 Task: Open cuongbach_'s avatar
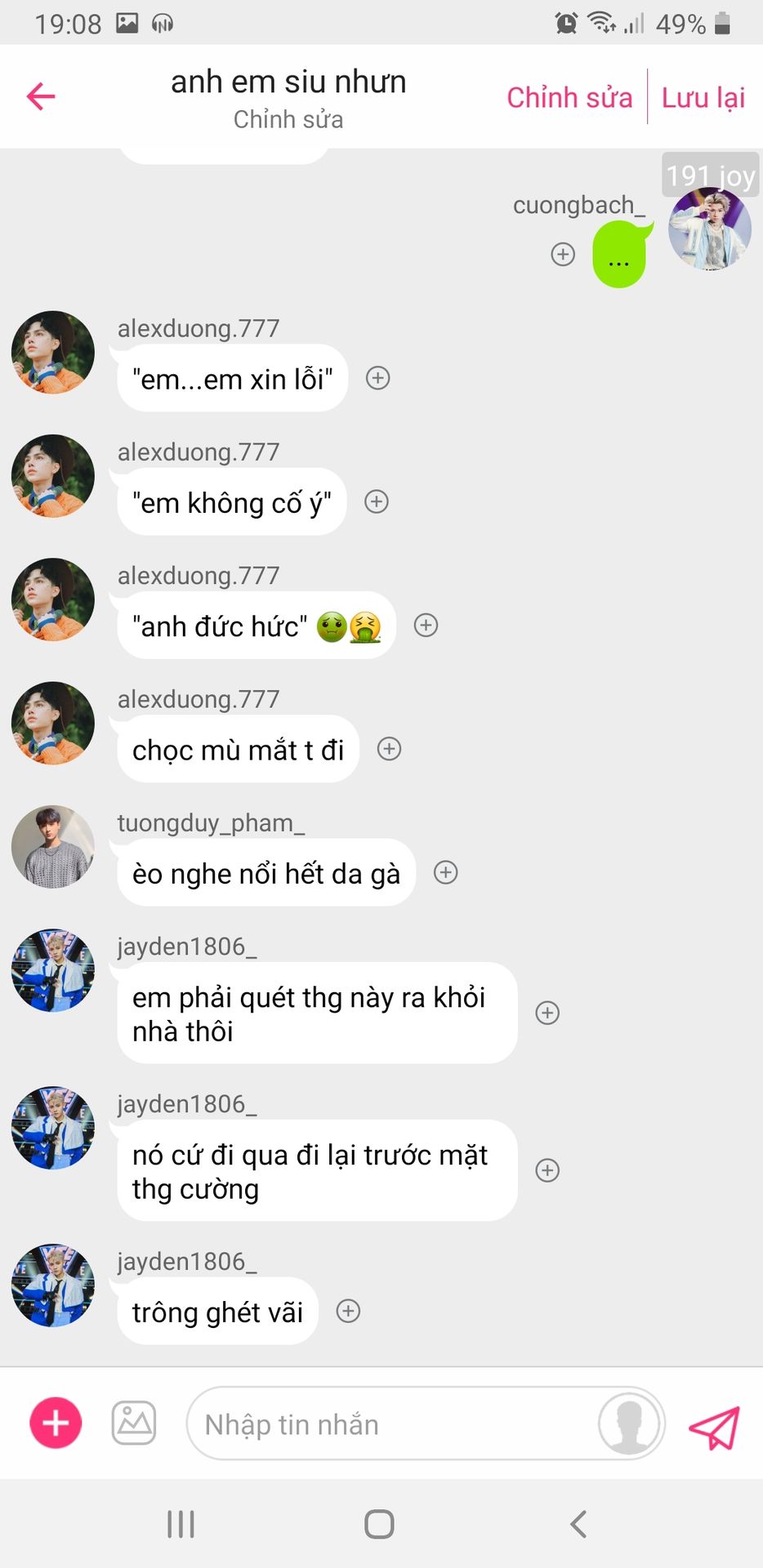click(709, 229)
